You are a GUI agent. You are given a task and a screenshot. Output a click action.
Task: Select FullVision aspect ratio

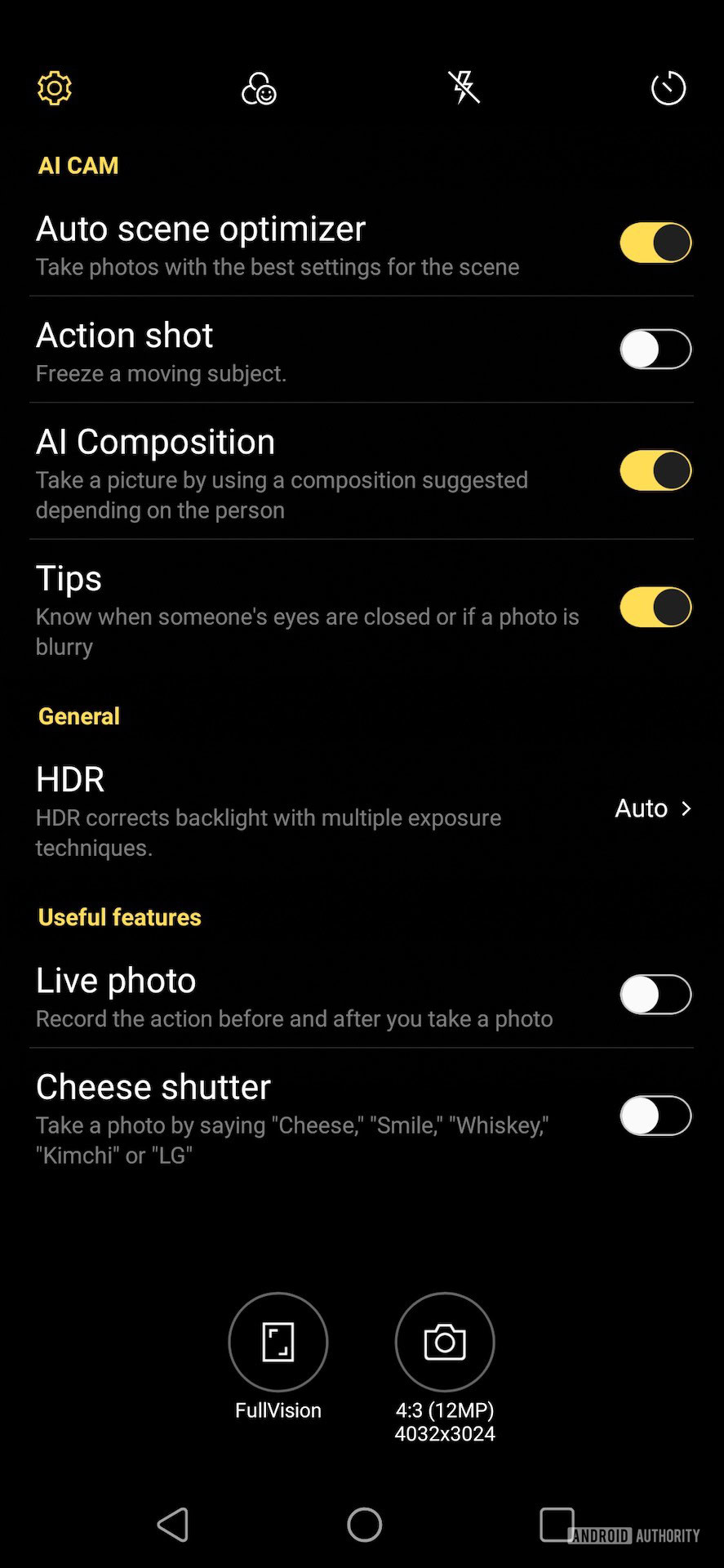pos(278,1342)
